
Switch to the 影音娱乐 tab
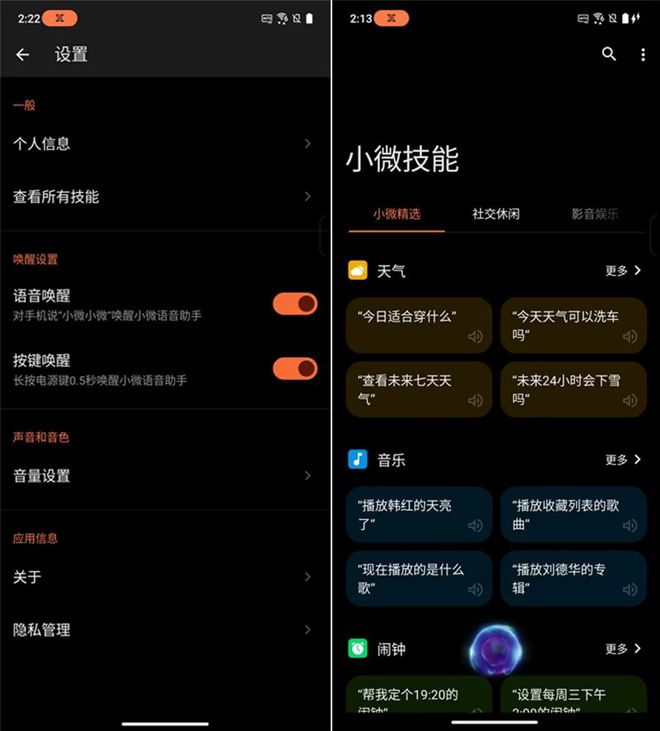(x=594, y=214)
